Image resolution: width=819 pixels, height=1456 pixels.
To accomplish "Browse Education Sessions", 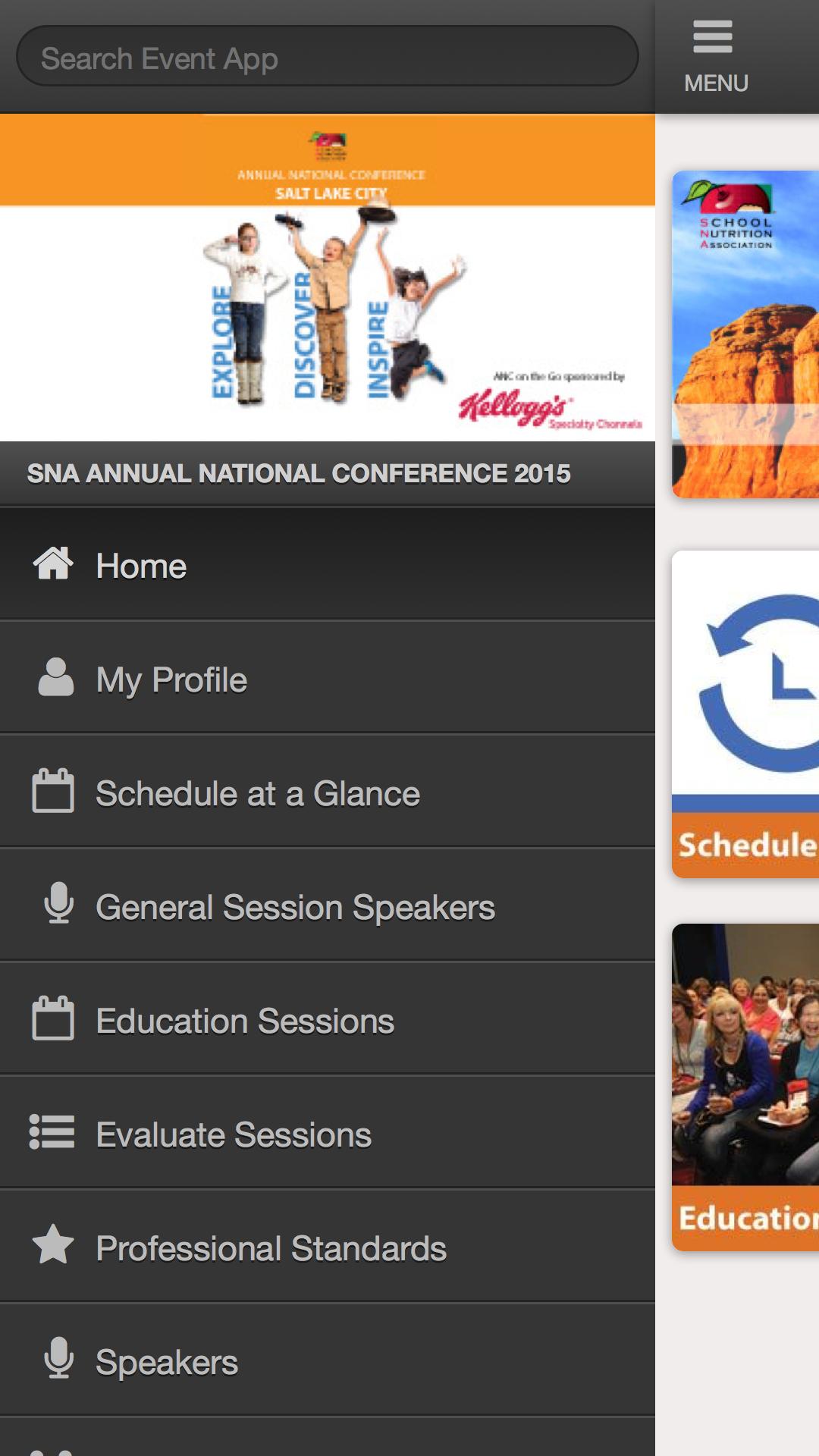I will coord(326,1021).
